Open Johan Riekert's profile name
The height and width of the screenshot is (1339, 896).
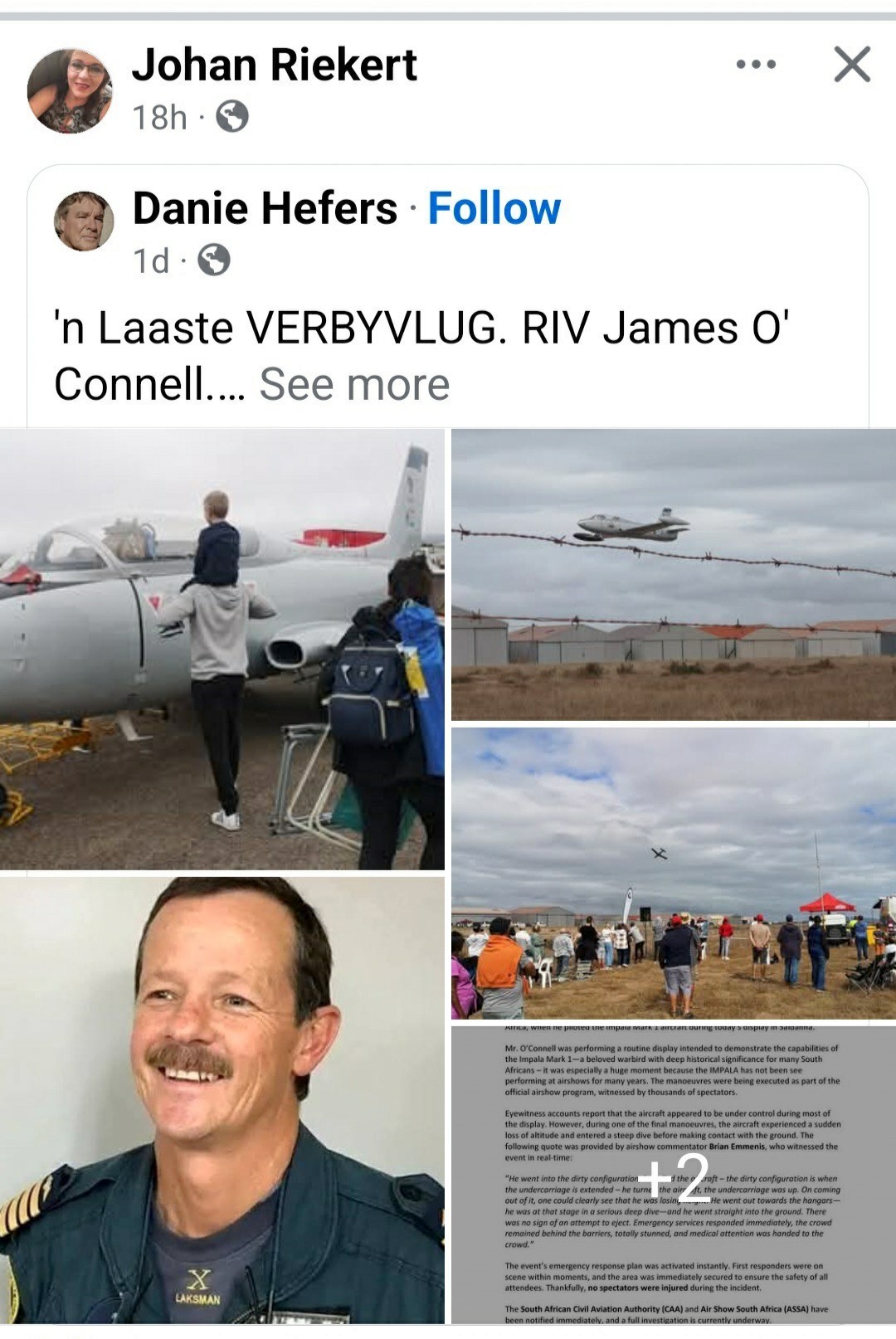coord(274,65)
